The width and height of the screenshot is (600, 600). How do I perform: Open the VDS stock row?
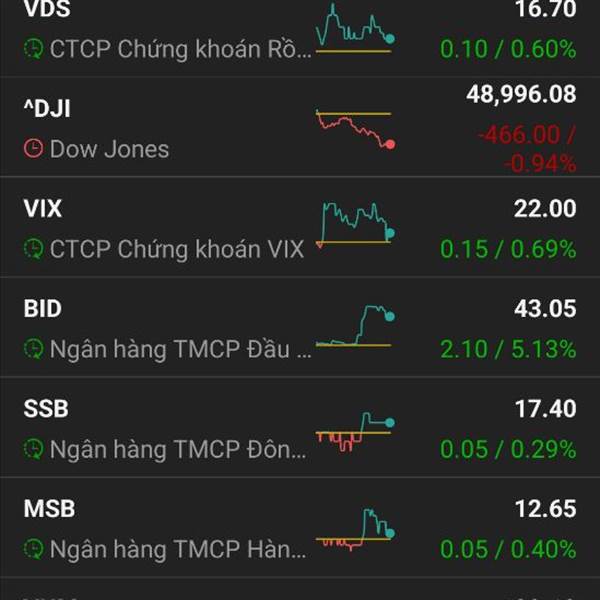pos(300,38)
